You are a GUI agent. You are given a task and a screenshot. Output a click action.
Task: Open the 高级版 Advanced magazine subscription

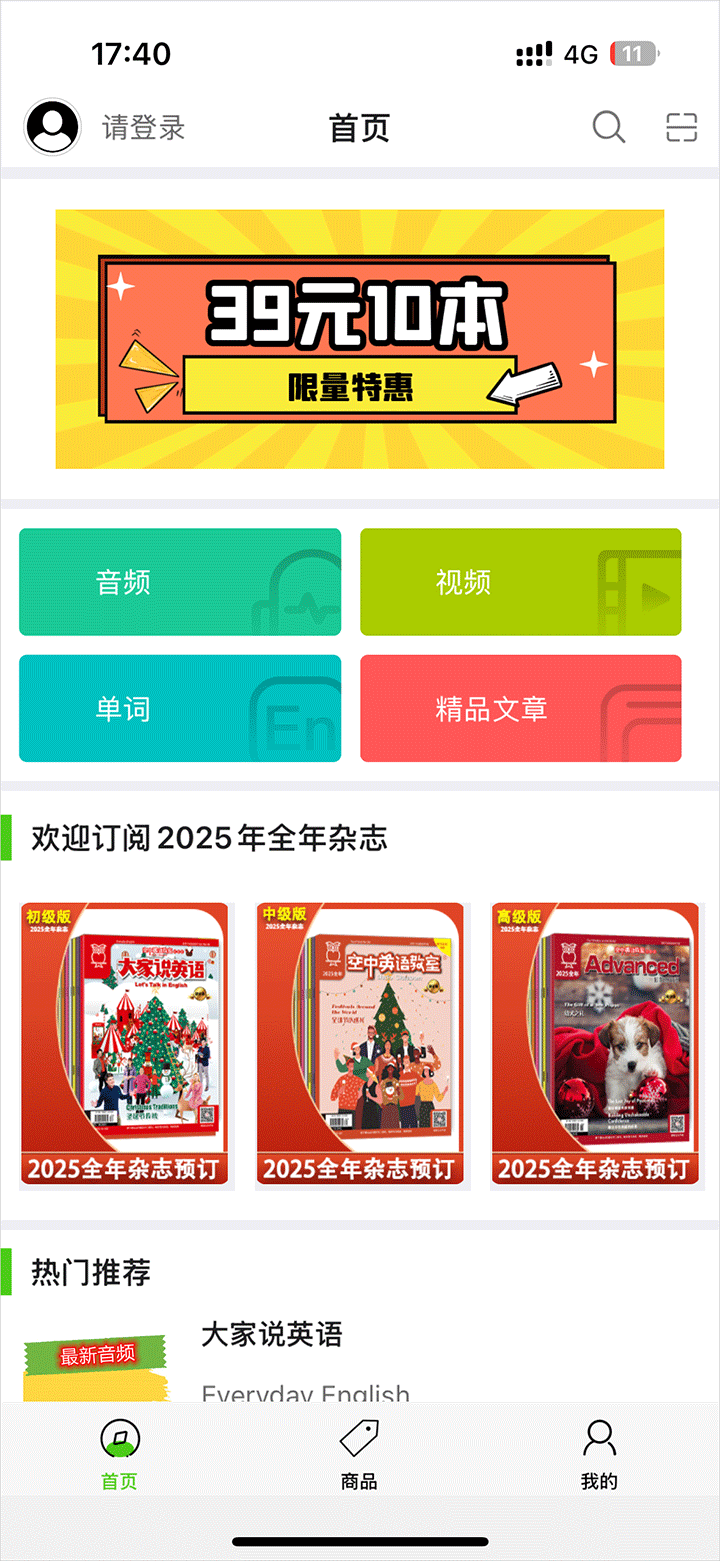[596, 1045]
